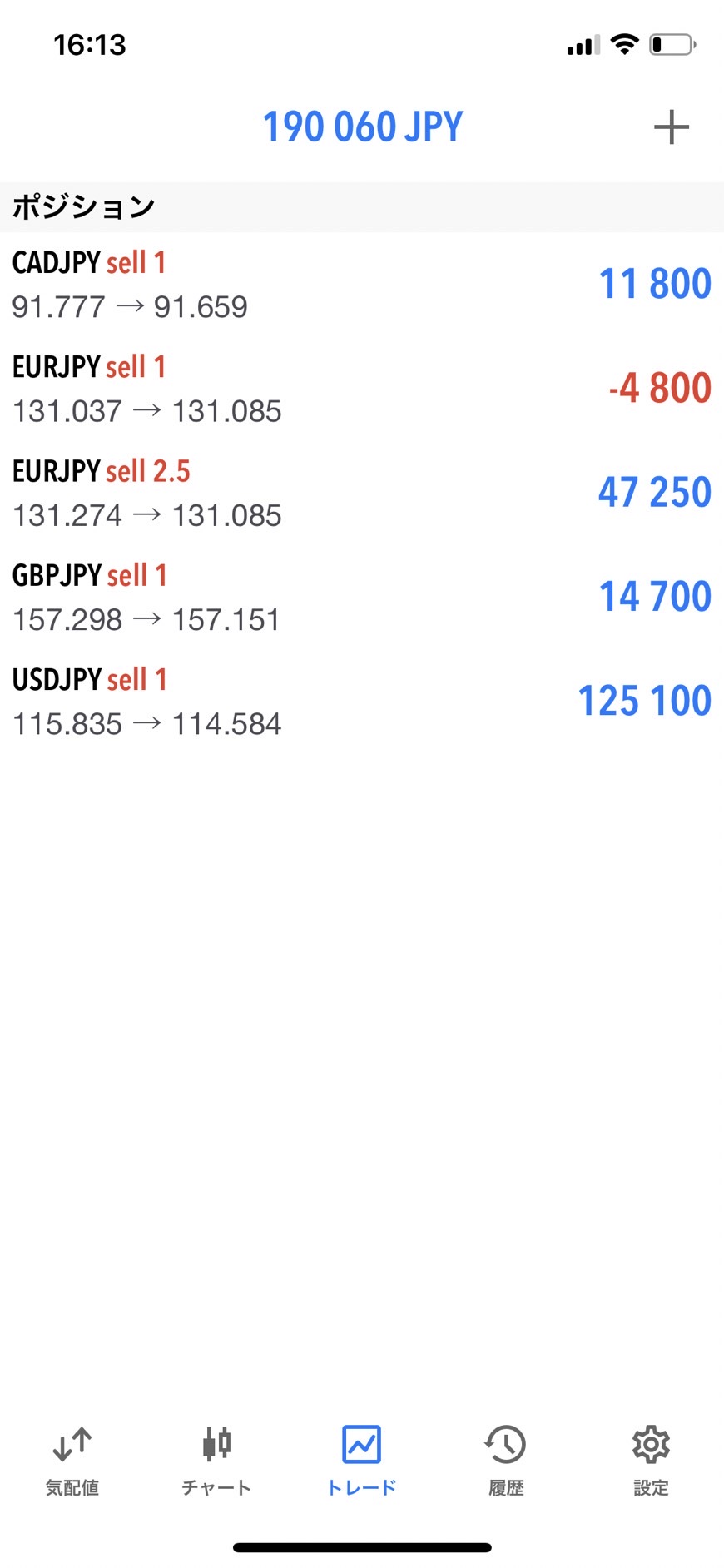
Task: Add a new order with the plus icon
Action: pos(671,127)
